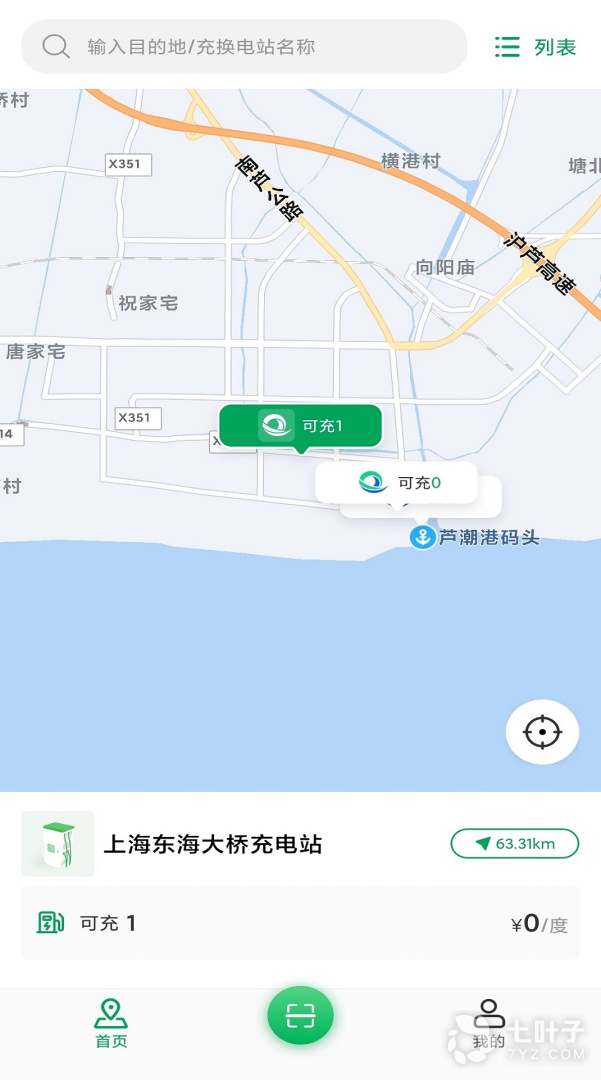
Task: Switch to the 我的 profile tab
Action: (488, 1023)
